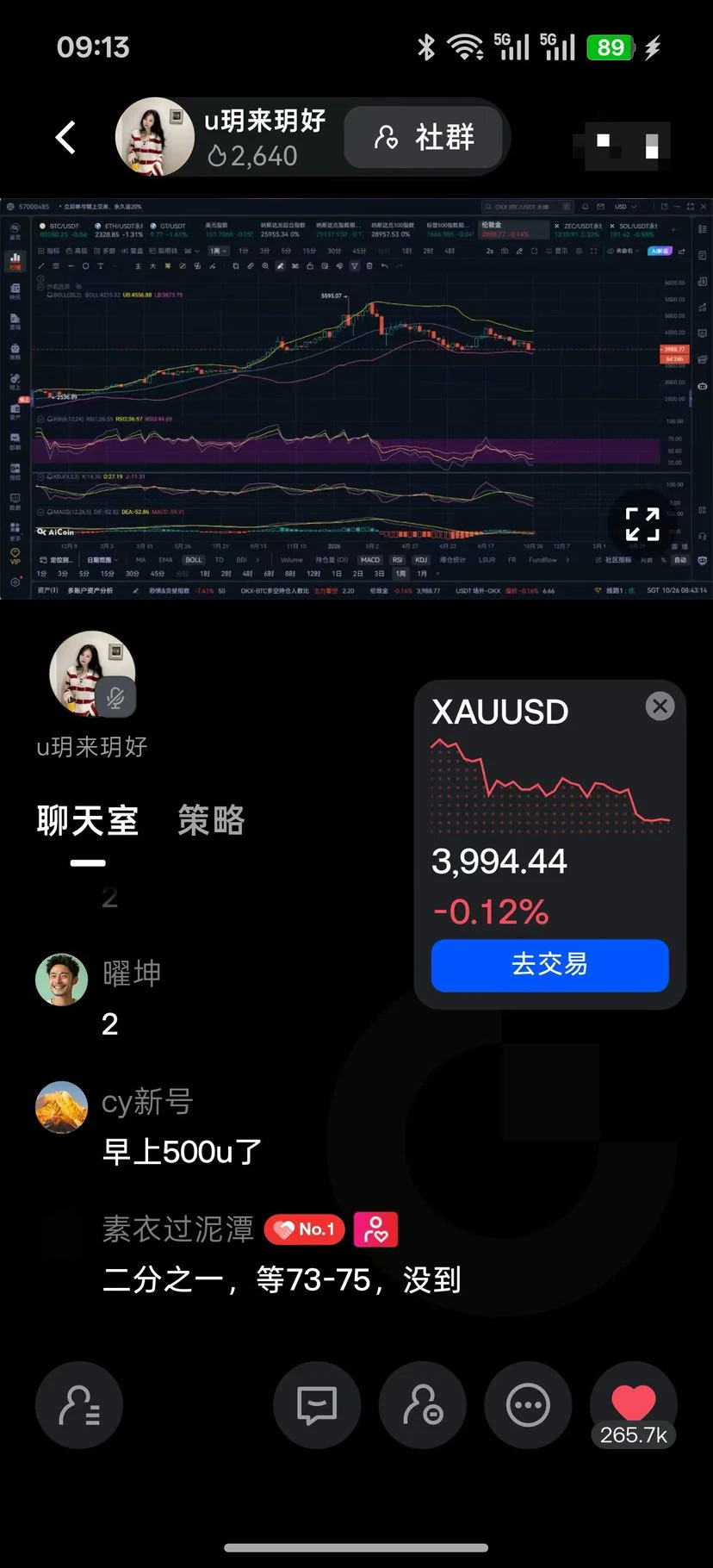713x1568 pixels.
Task: Write a chat message via comment icon
Action: [x=317, y=1405]
